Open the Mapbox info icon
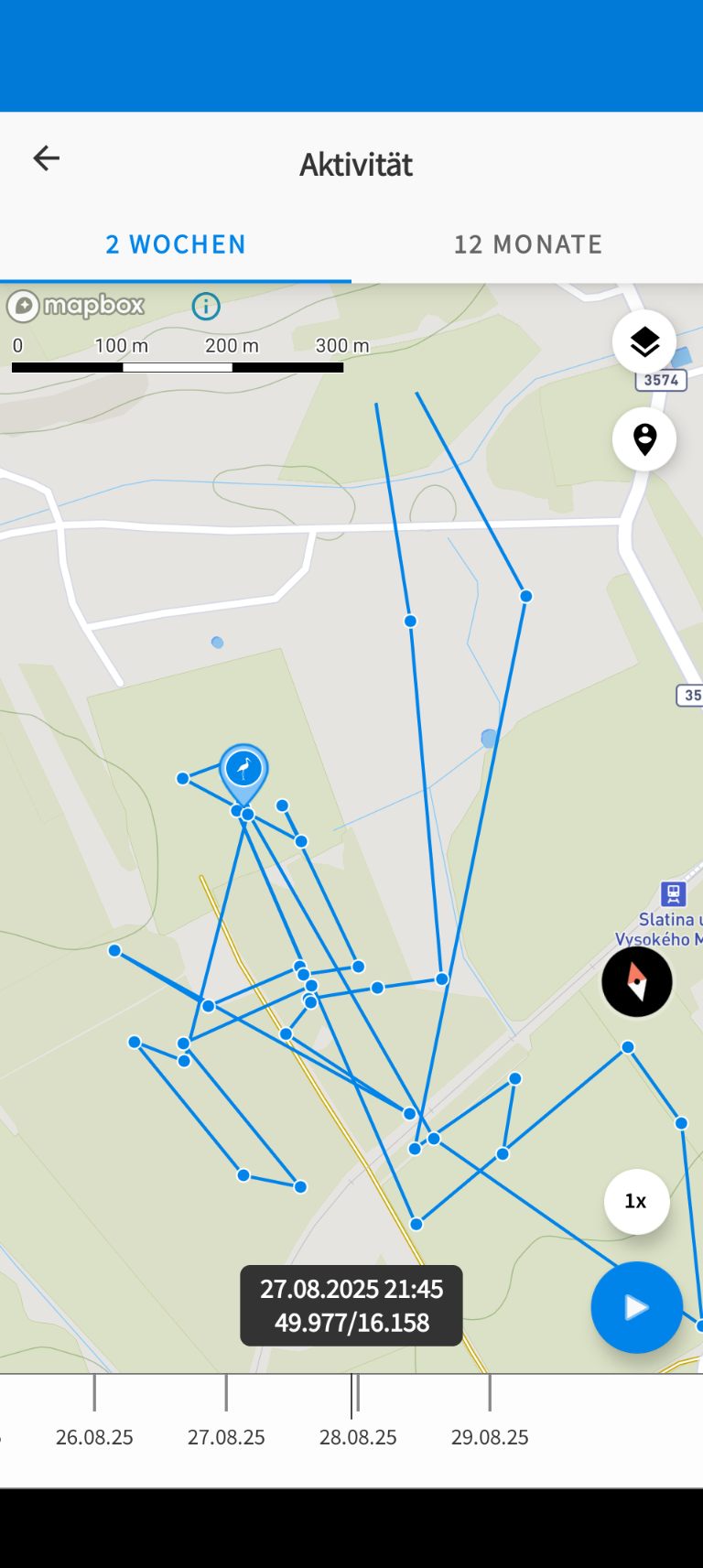Viewport: 703px width, 1568px height. click(x=206, y=307)
